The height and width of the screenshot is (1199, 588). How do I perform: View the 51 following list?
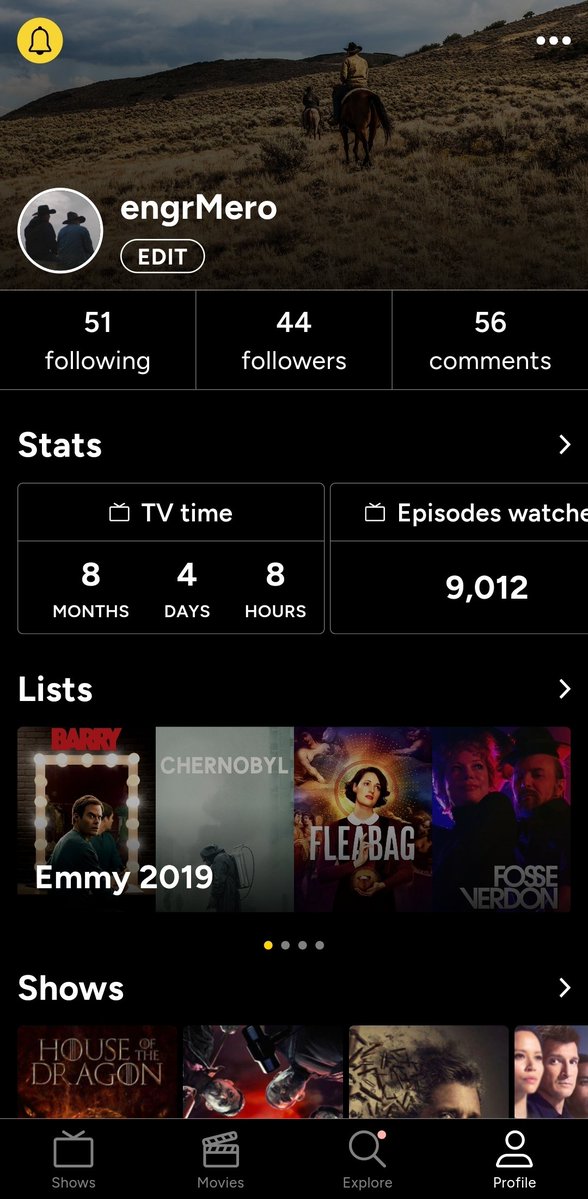(98, 340)
